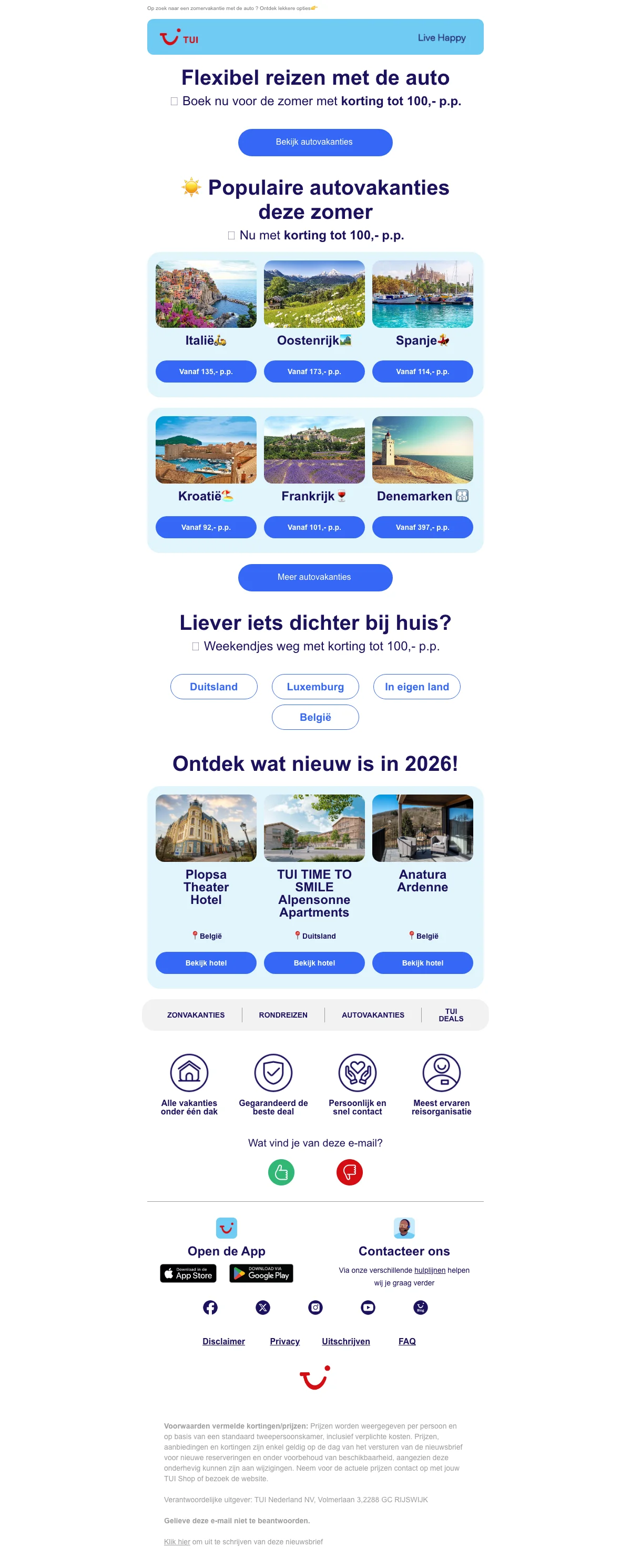This screenshot has height=1568, width=631.
Task: Open Italië deals from 135,- p.p.
Action: (206, 371)
